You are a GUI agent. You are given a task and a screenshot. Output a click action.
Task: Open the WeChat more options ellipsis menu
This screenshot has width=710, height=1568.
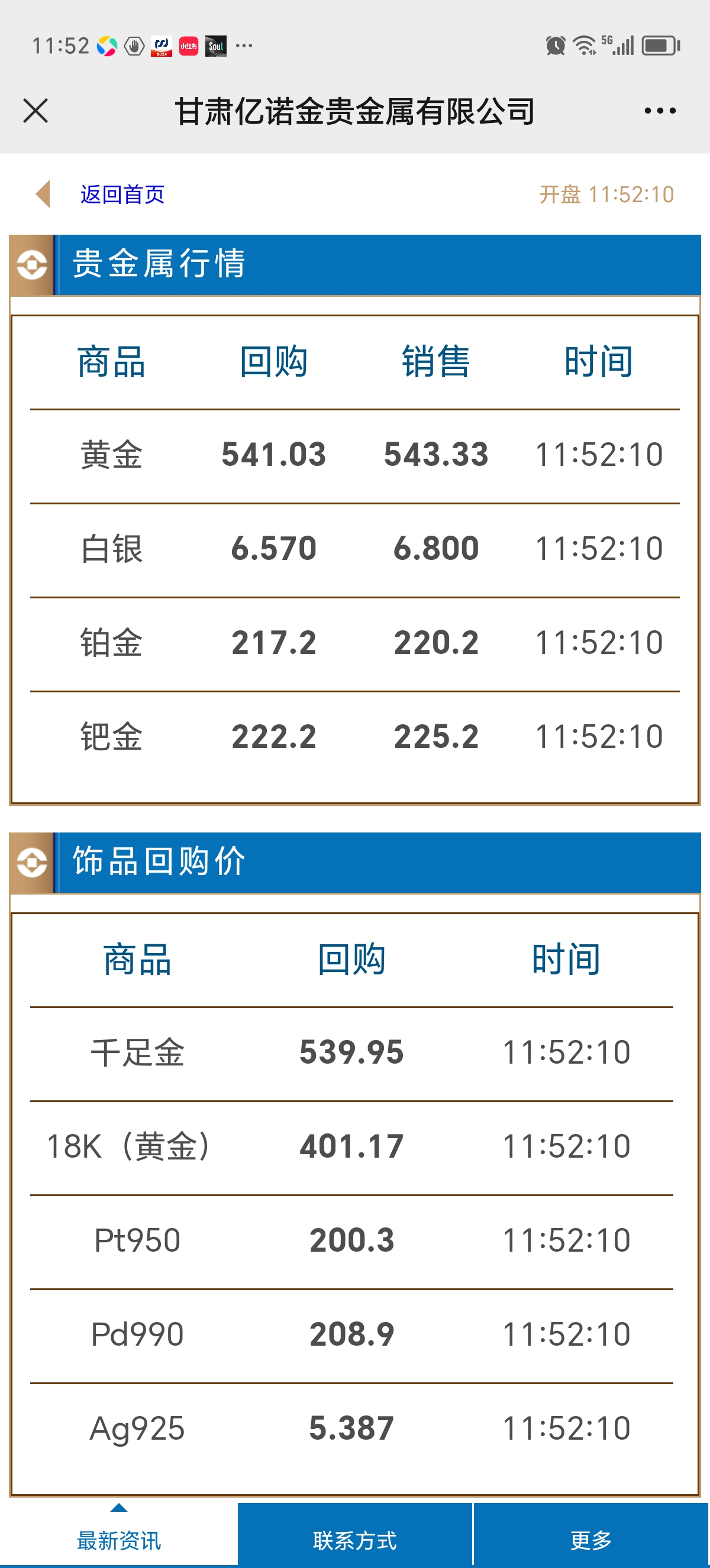coord(660,110)
